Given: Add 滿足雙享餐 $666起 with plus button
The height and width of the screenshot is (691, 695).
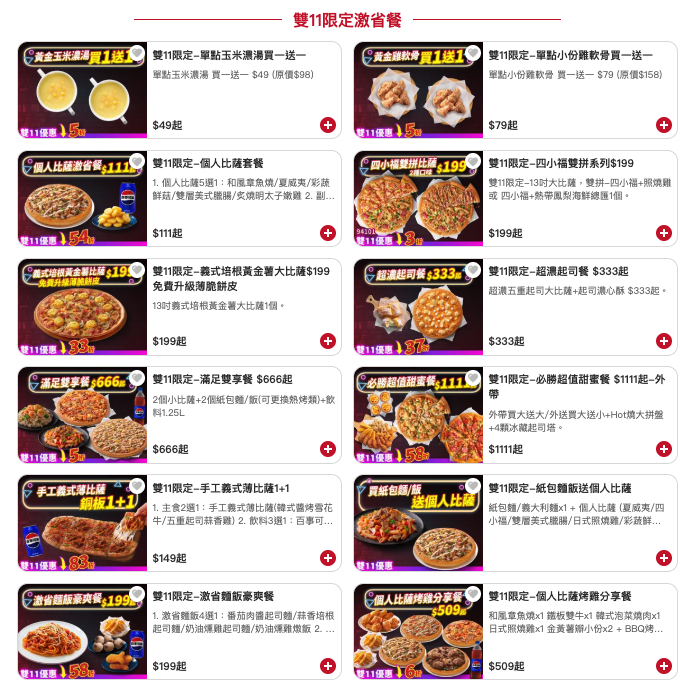Looking at the screenshot, I should (328, 449).
